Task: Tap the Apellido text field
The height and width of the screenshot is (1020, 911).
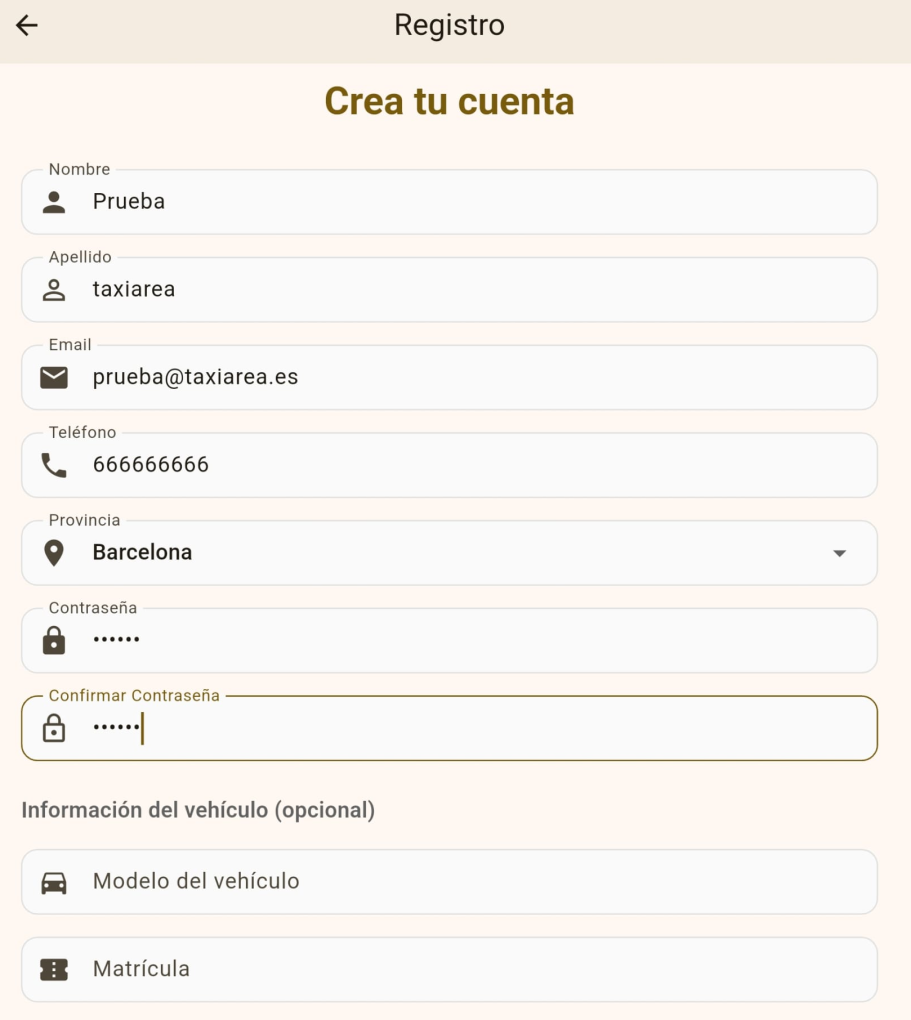Action: (450, 290)
